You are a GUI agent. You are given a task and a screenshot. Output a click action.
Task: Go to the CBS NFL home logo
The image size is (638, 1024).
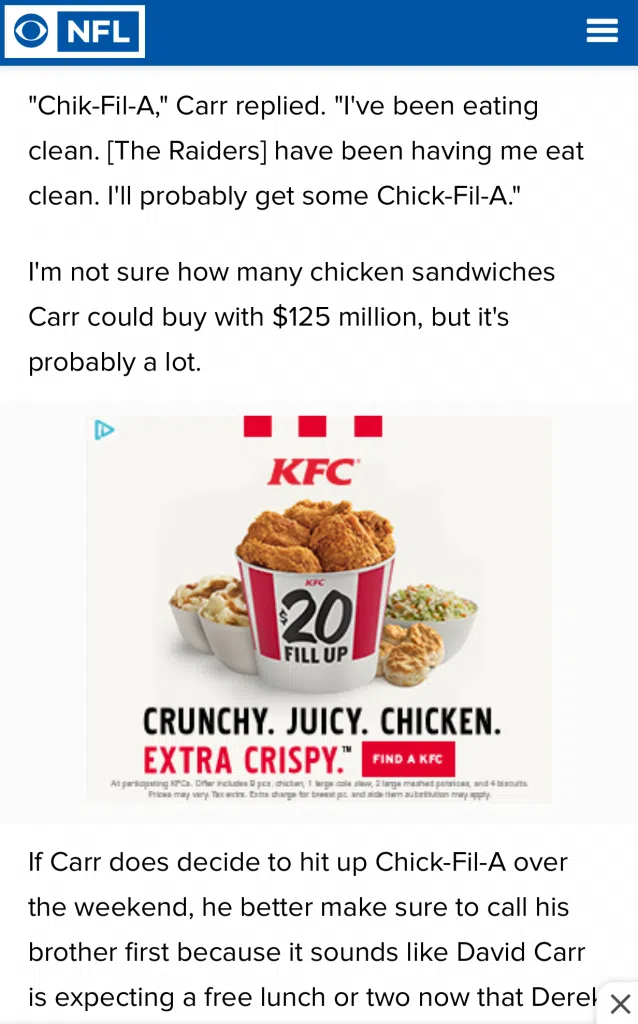[75, 32]
